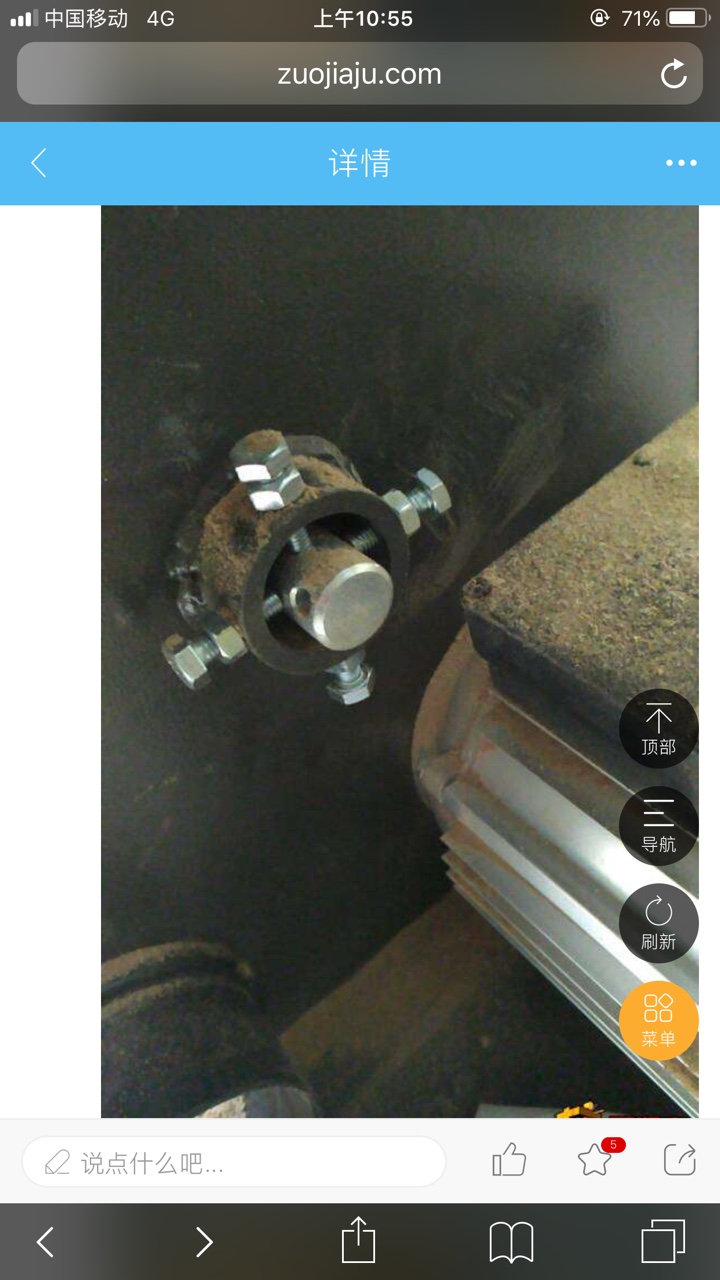This screenshot has height=1280, width=720.
Task: Open Safari bookmarks
Action: pos(511,1242)
